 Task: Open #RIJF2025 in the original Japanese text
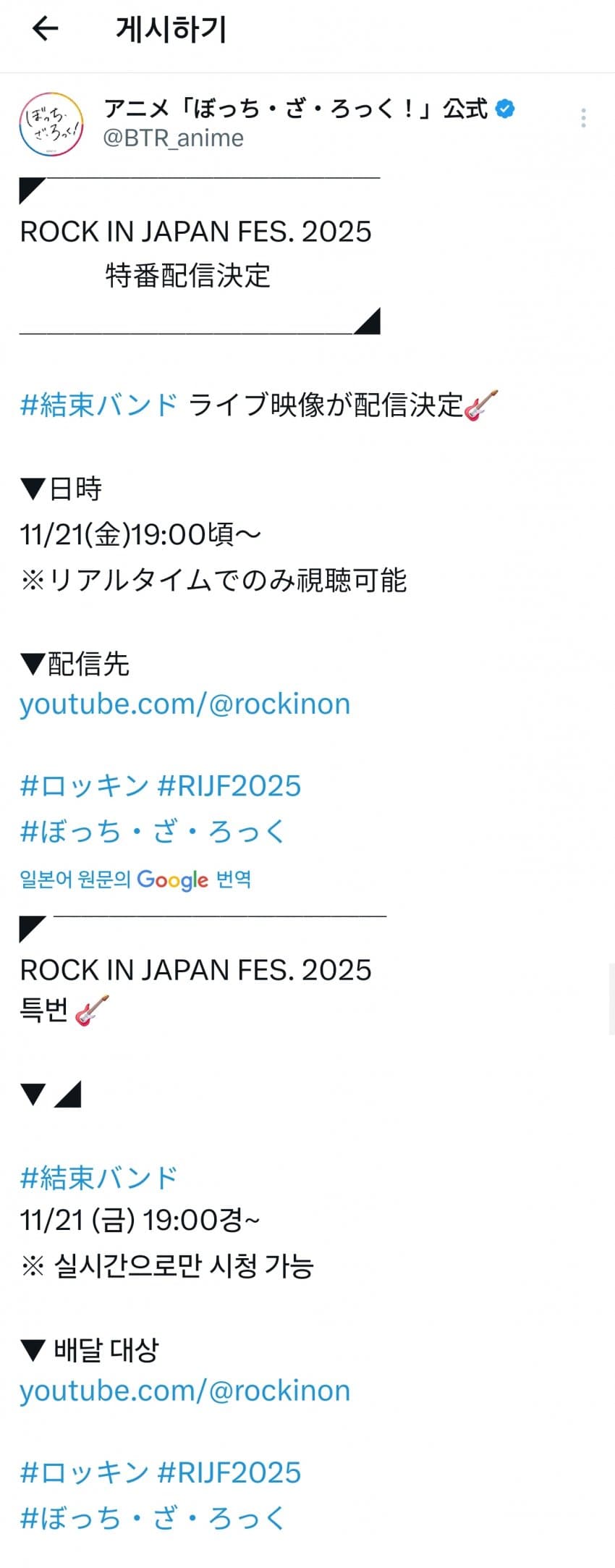coord(229,785)
